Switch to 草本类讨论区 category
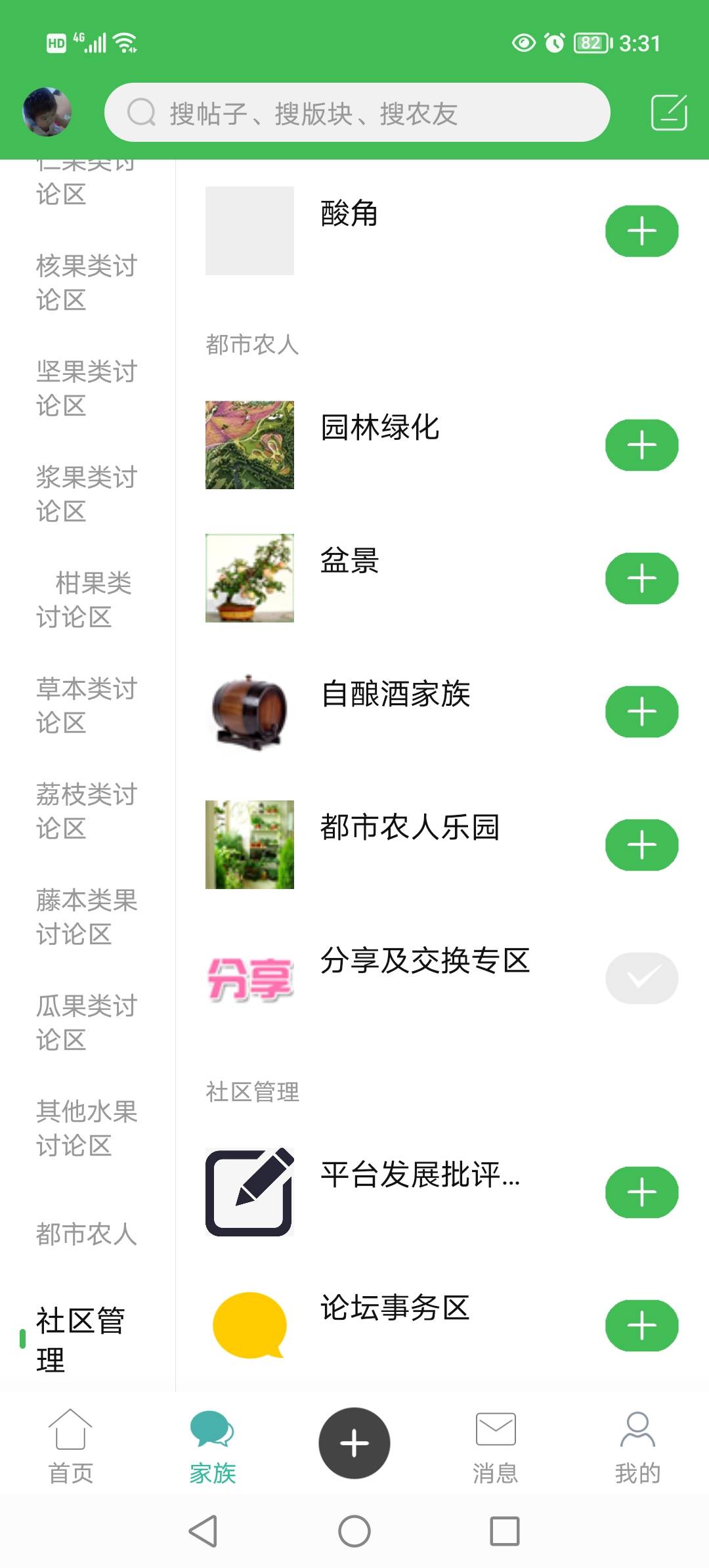This screenshot has width=709, height=1568. pyautogui.click(x=87, y=706)
